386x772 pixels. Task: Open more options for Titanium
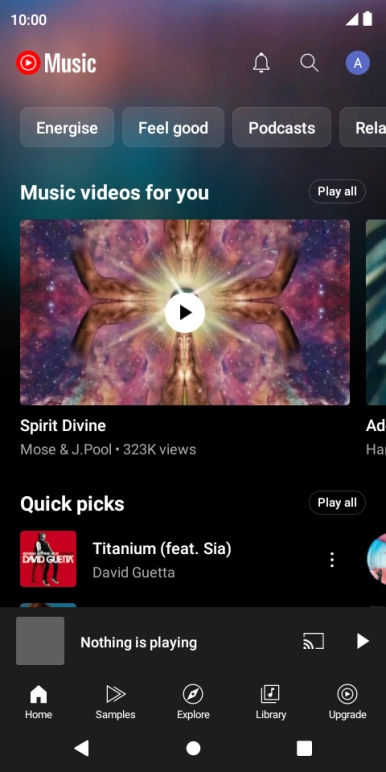click(332, 560)
